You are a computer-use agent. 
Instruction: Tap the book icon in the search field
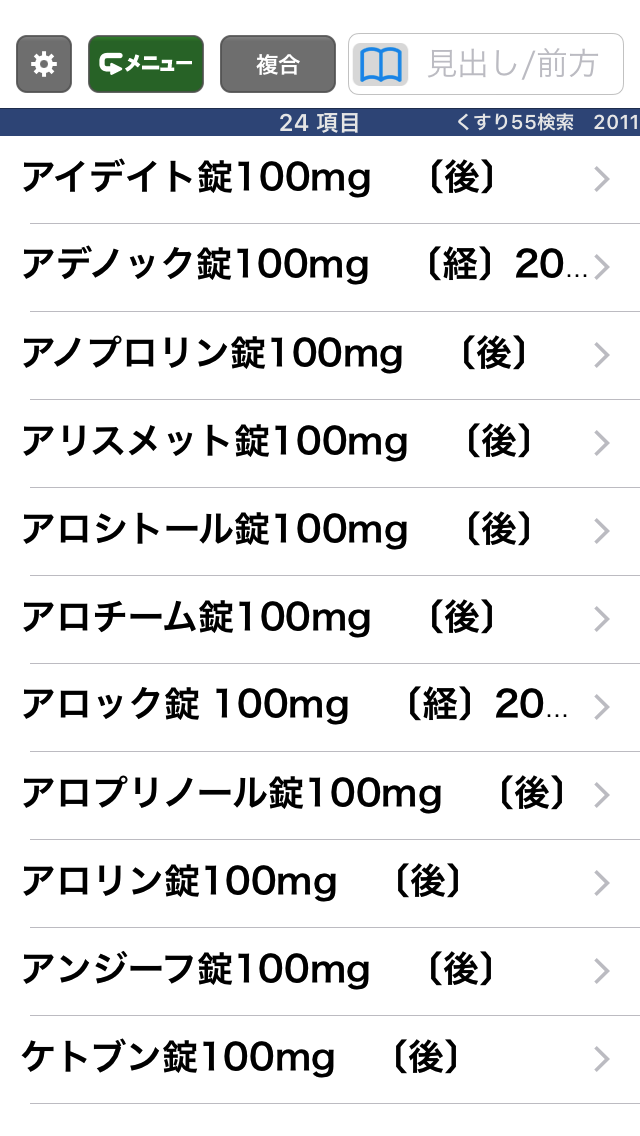tap(381, 64)
